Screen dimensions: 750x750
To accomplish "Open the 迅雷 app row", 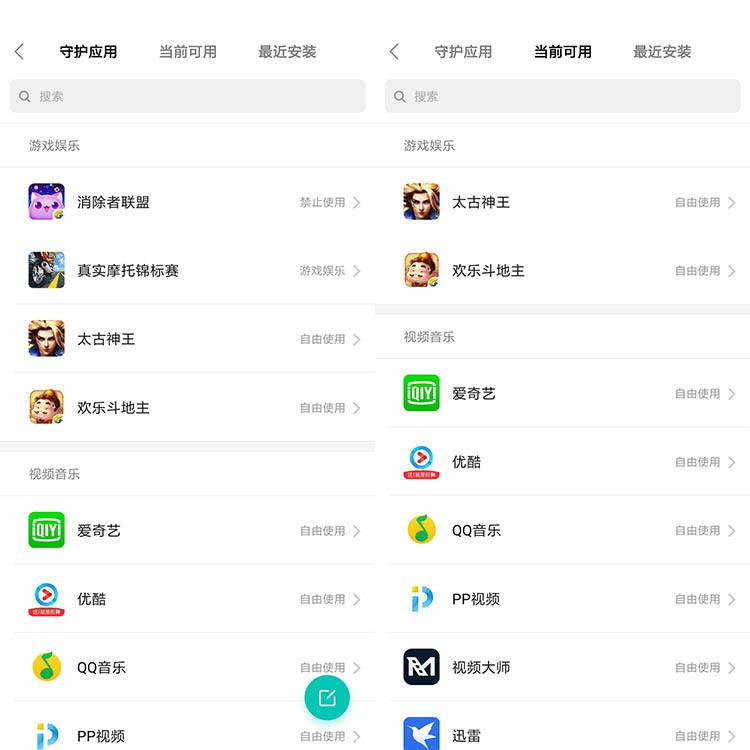I will (x=565, y=735).
